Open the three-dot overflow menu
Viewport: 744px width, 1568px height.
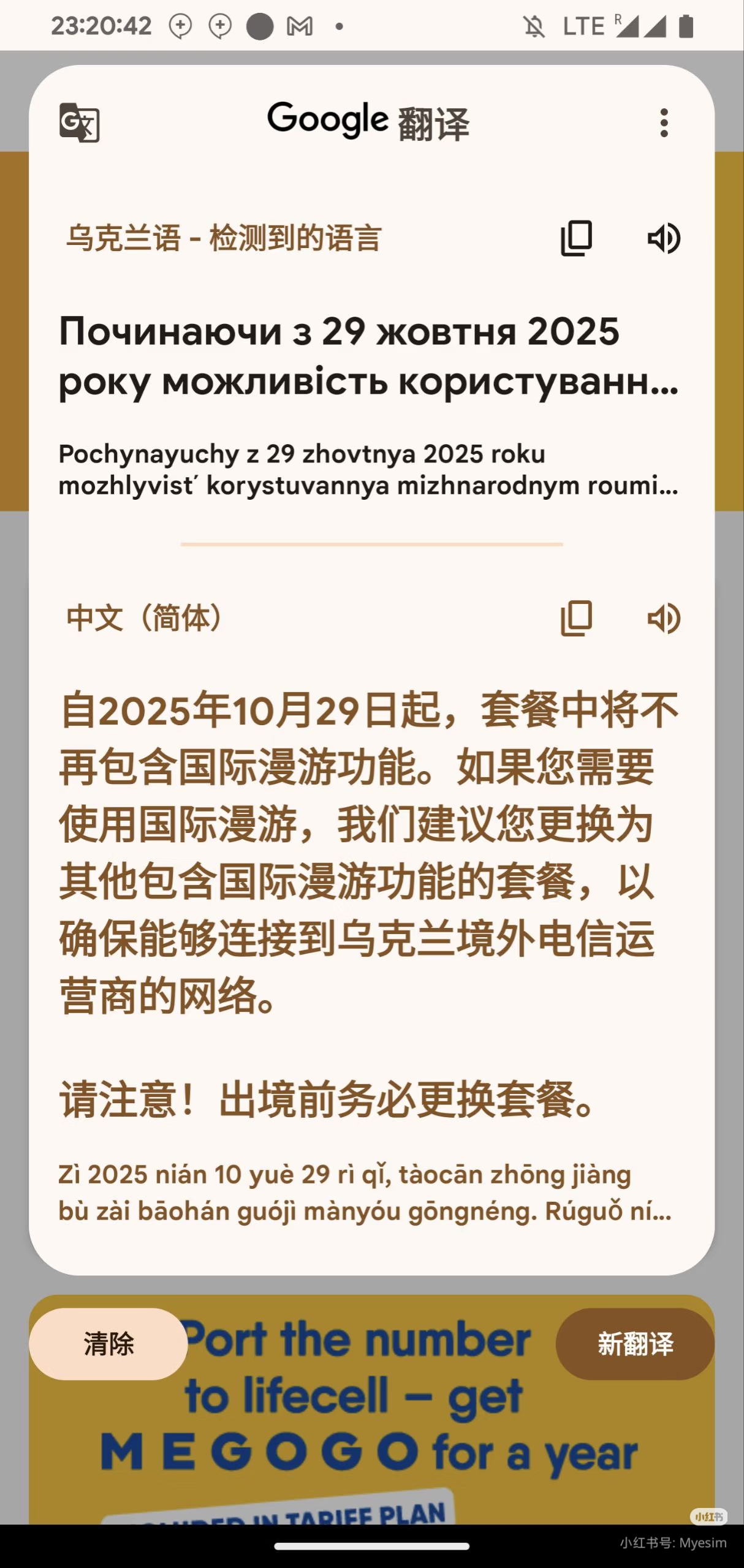coord(664,123)
